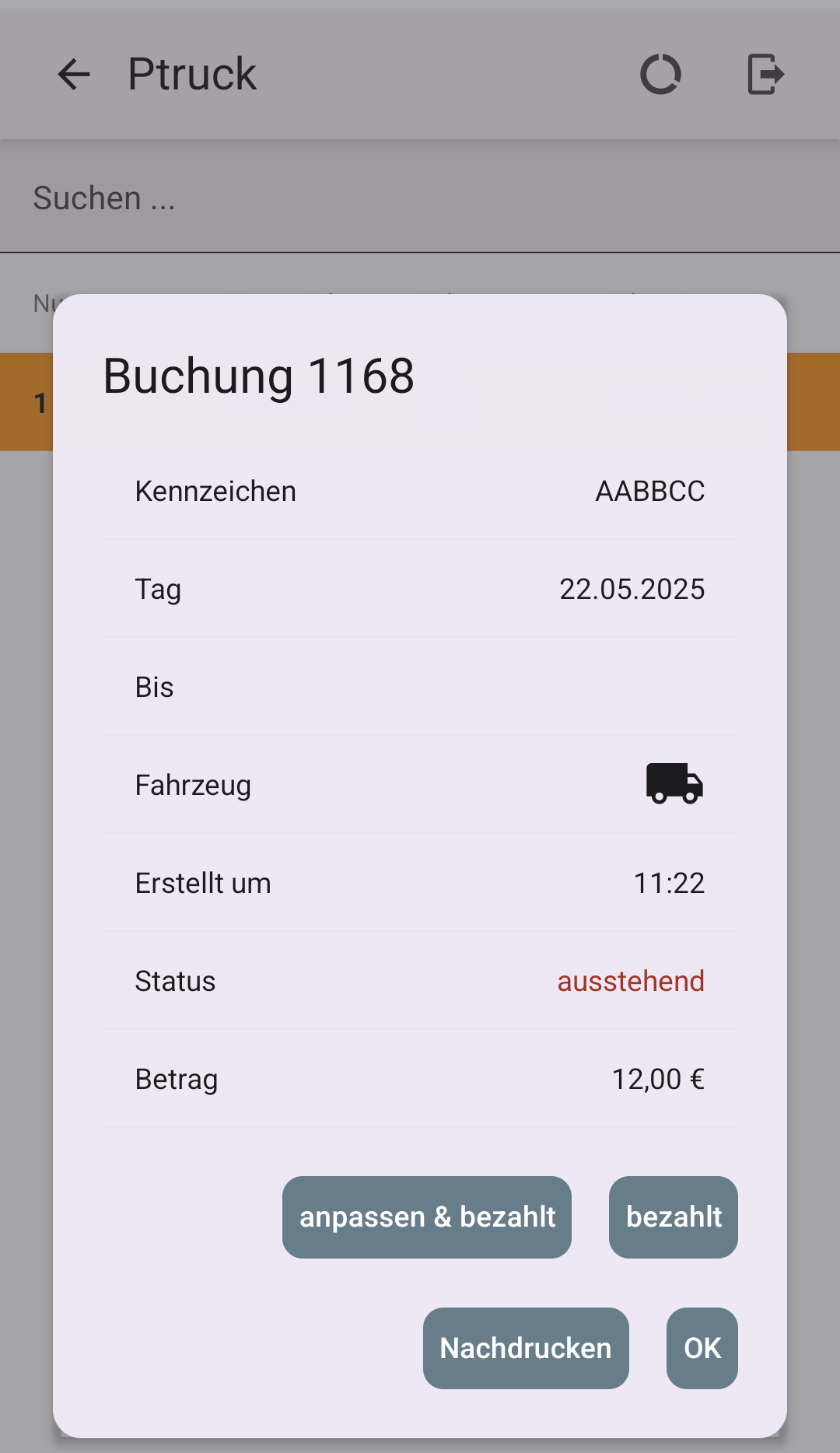Mark the booking as bezahlt
840x1453 pixels.
[673, 1217]
